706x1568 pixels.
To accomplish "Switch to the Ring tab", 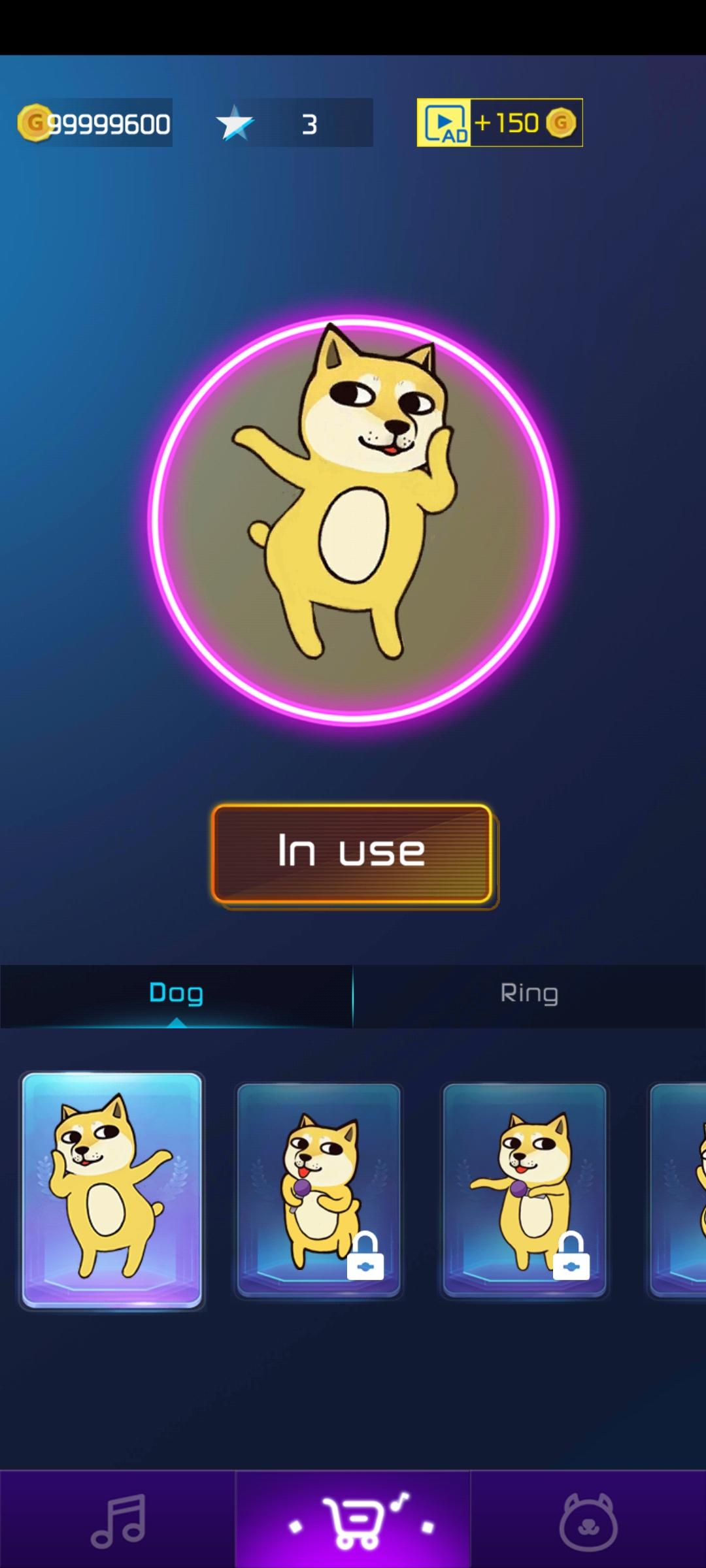I will click(529, 994).
